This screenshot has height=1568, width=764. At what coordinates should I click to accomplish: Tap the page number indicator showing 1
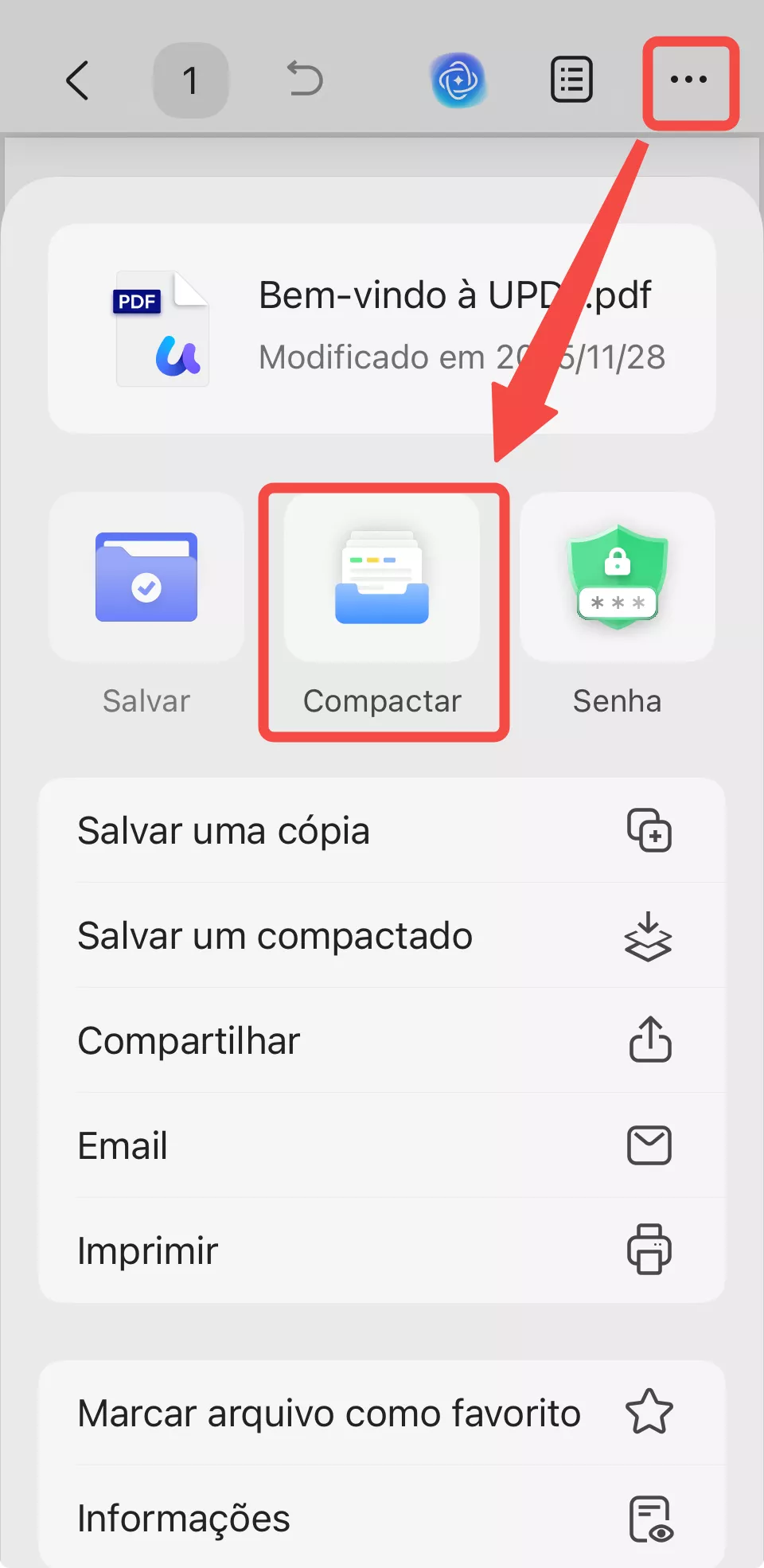[191, 80]
